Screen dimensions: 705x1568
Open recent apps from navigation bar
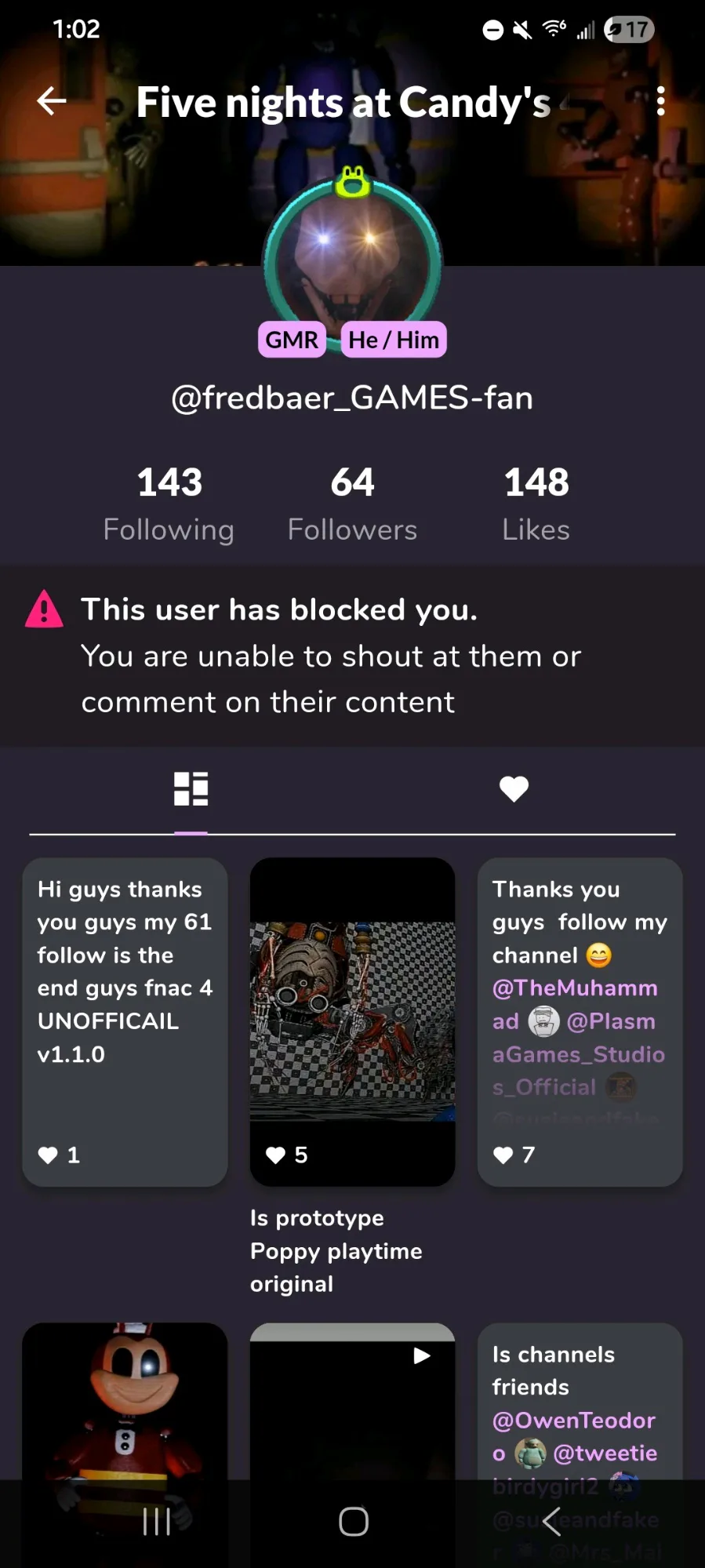pos(157,1522)
